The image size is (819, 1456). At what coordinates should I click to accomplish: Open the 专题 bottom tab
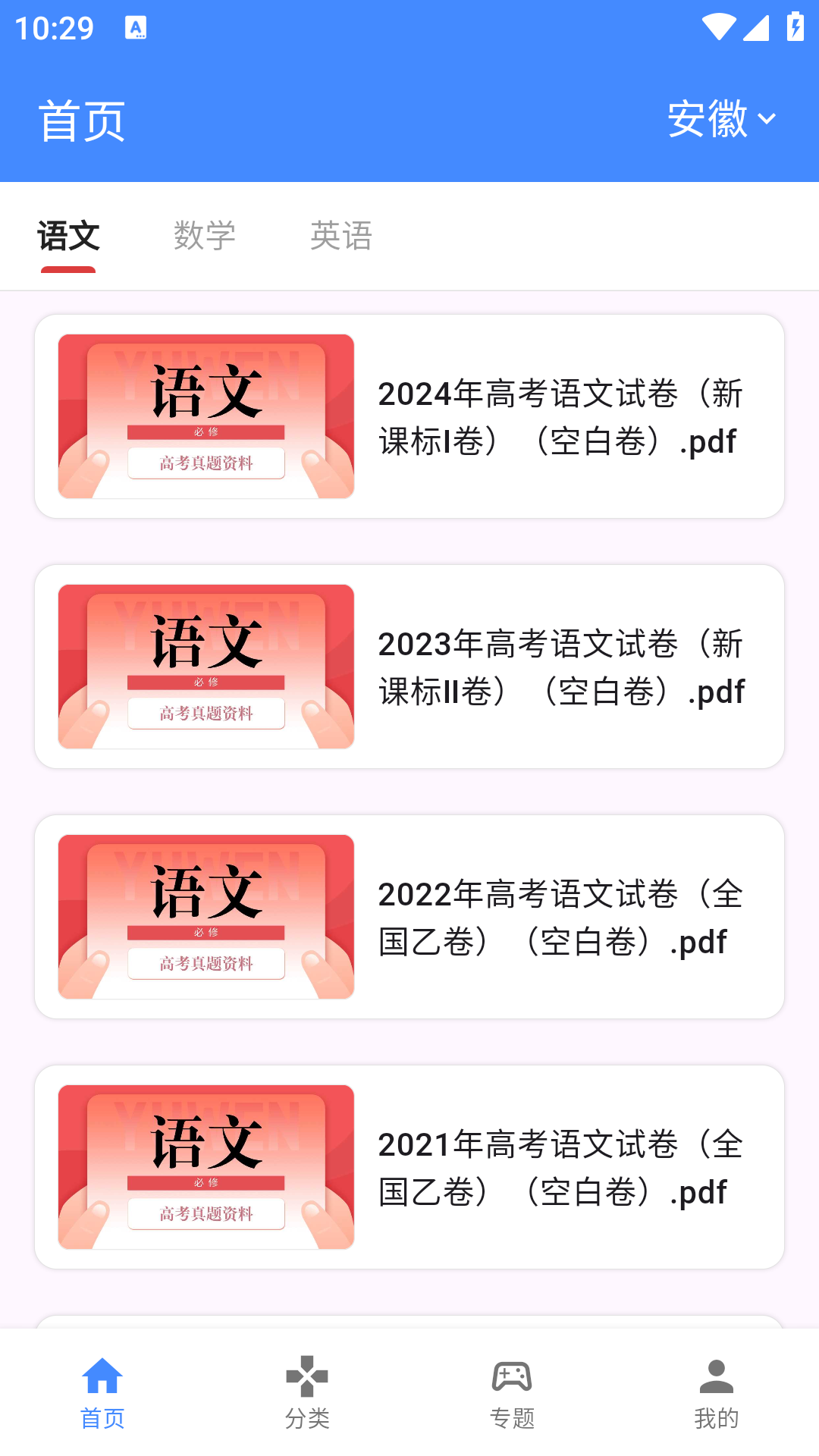click(x=512, y=1392)
